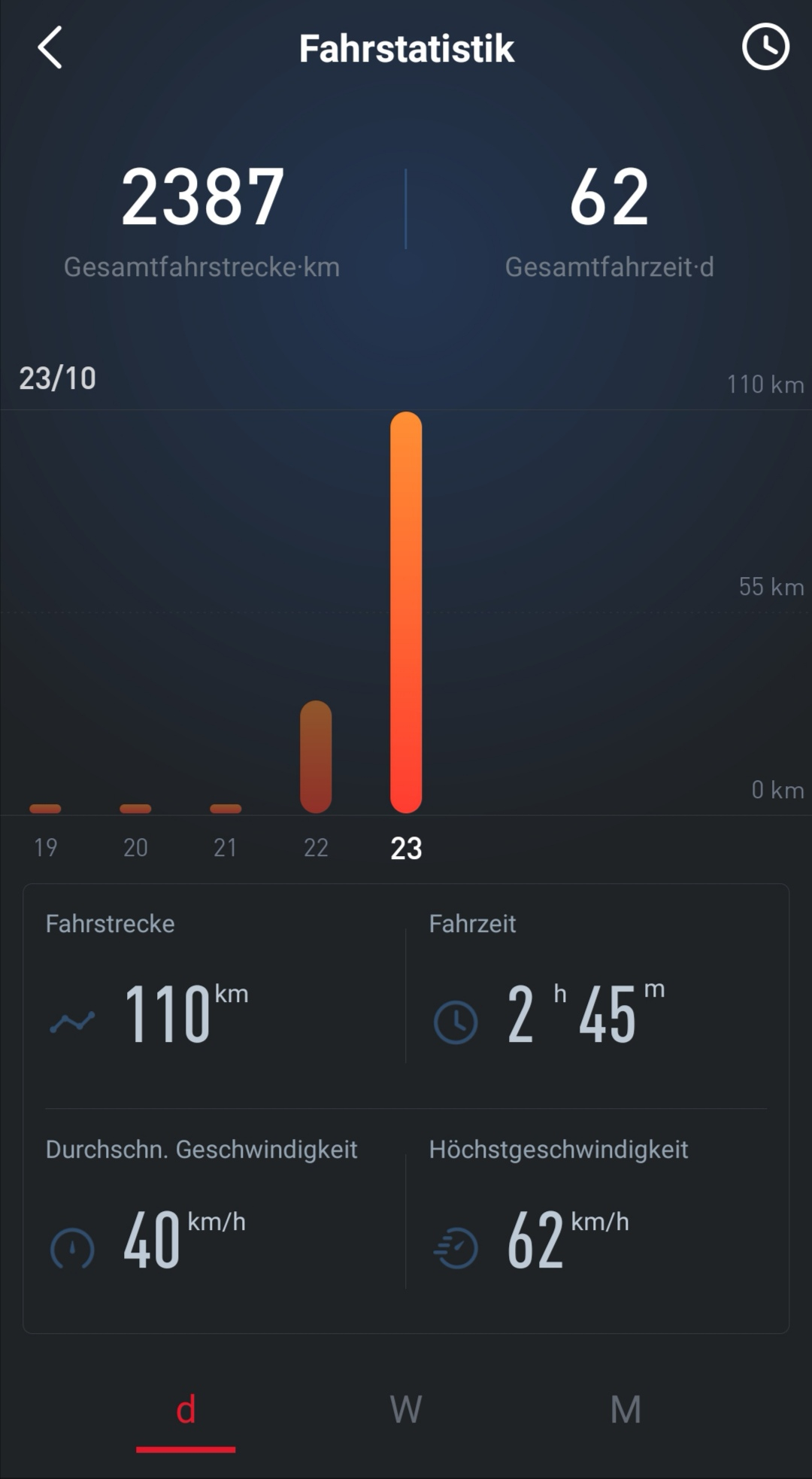This screenshot has height=1479, width=812.
Task: Switch to the weekly W tab
Action: pos(406,1409)
